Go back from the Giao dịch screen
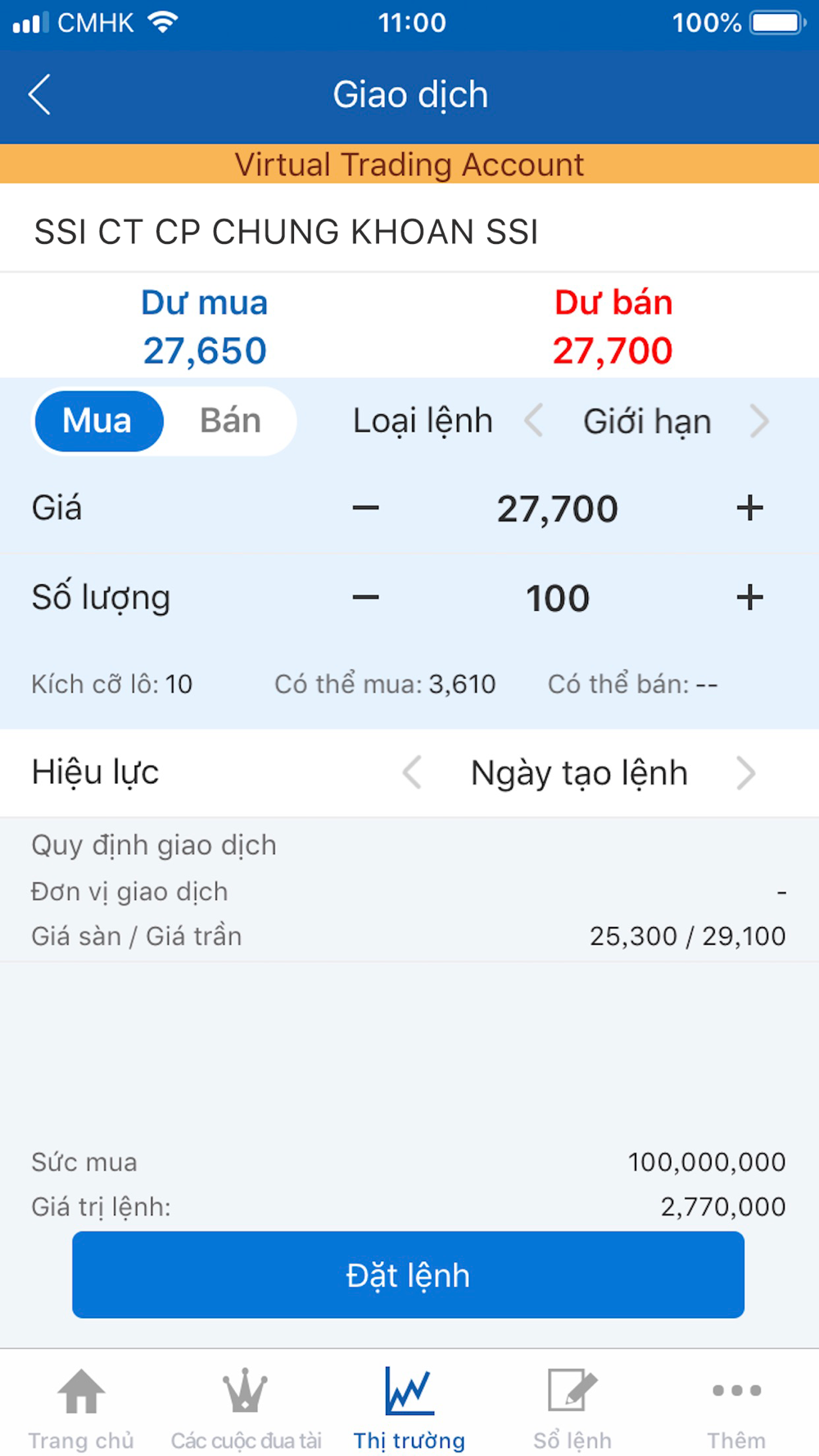 (x=39, y=95)
